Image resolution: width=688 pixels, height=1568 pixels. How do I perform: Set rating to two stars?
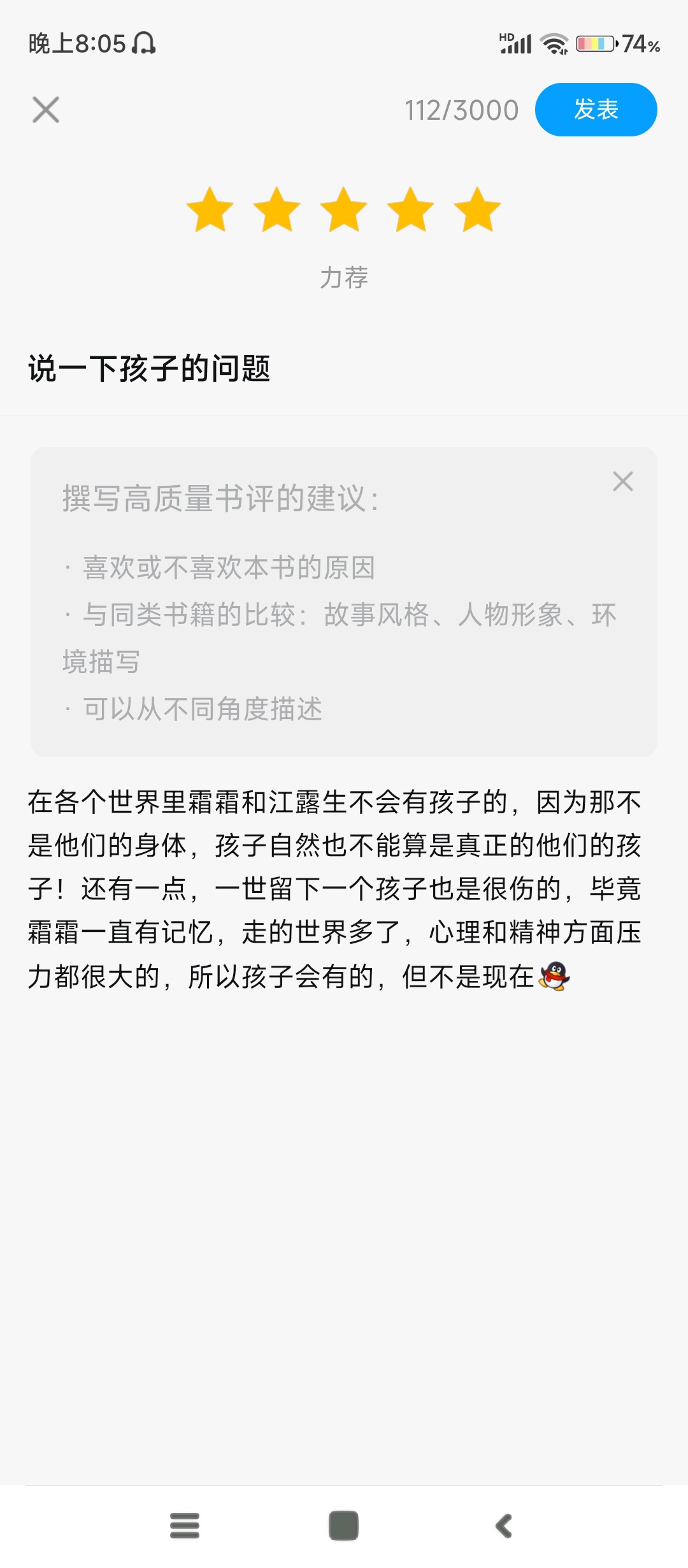(276, 210)
